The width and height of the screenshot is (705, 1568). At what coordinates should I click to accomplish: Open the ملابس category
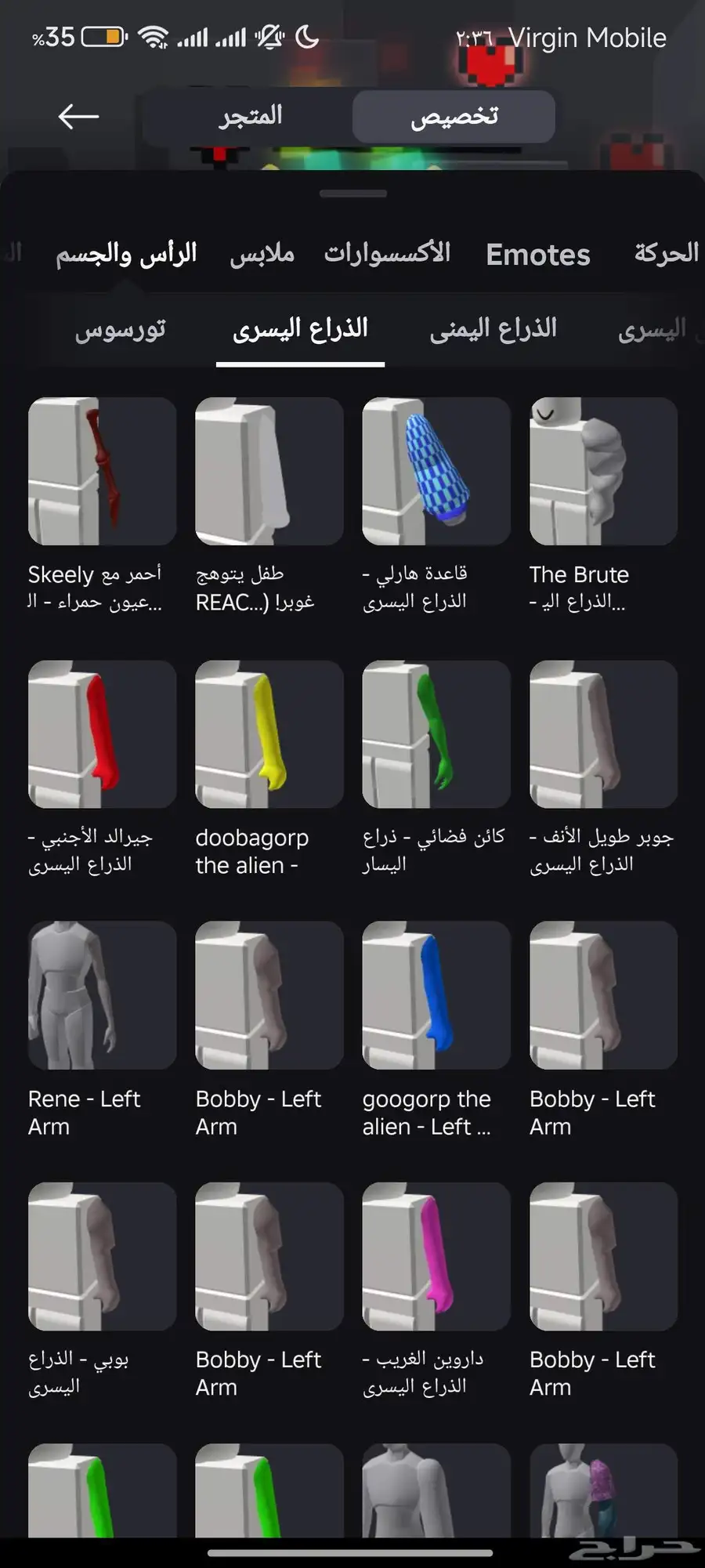(262, 254)
